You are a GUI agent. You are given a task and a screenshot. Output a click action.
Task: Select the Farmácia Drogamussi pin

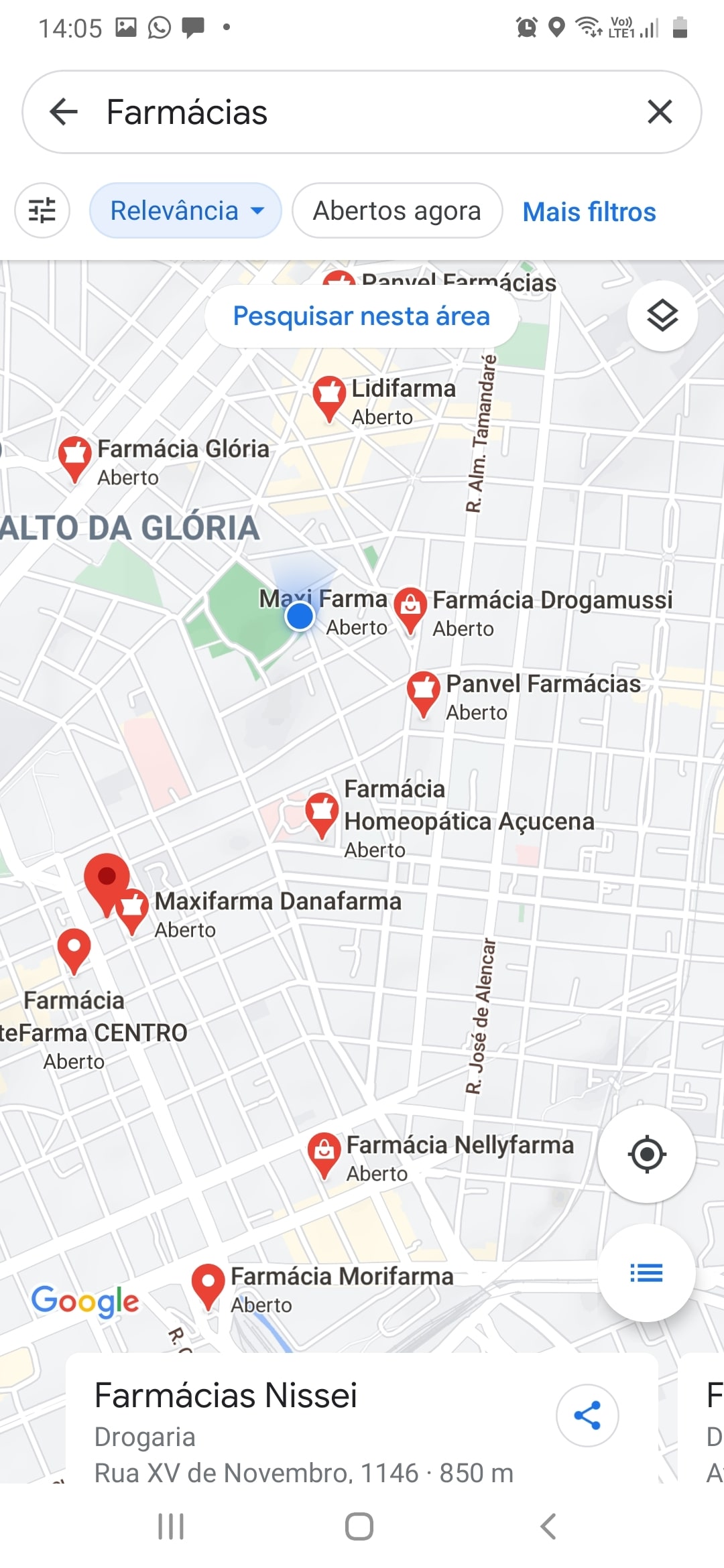(x=410, y=608)
